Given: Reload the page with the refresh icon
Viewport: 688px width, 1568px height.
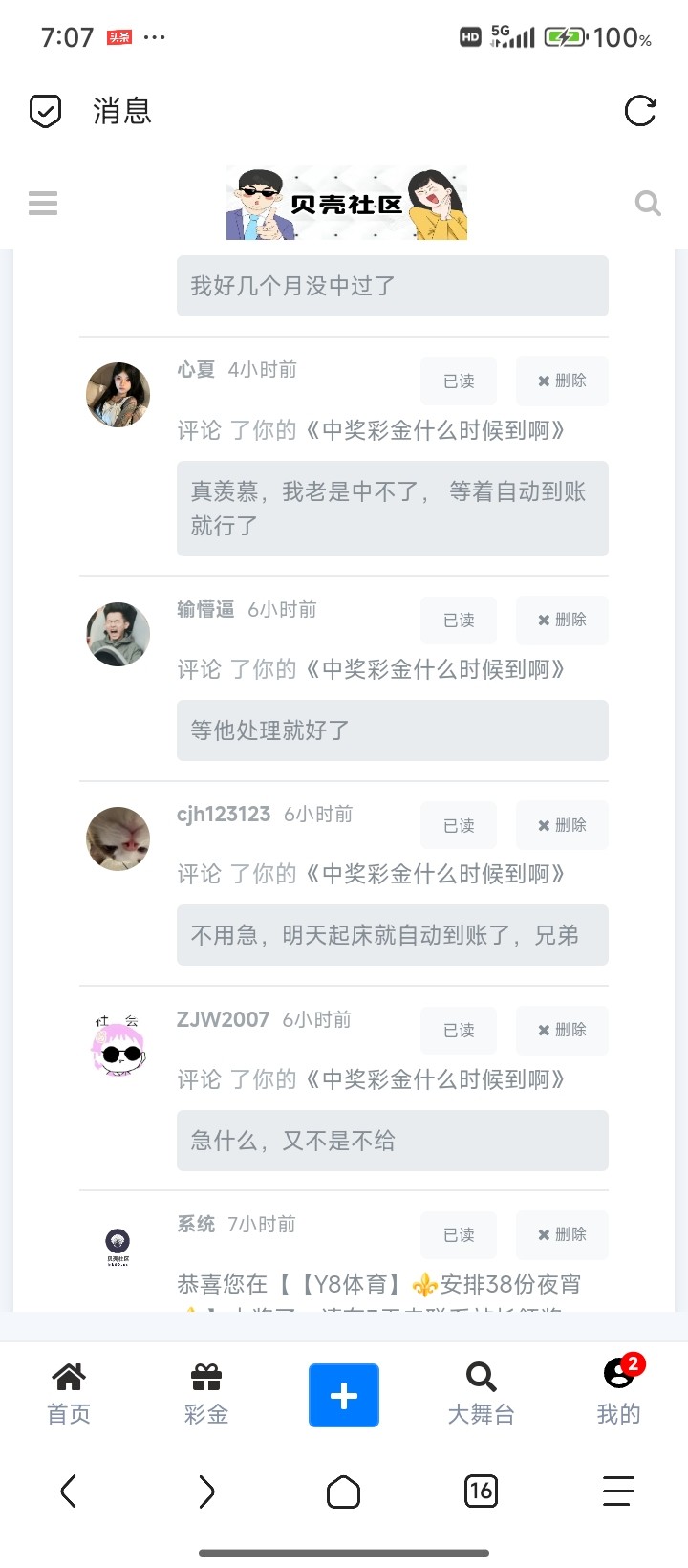Looking at the screenshot, I should (x=639, y=111).
